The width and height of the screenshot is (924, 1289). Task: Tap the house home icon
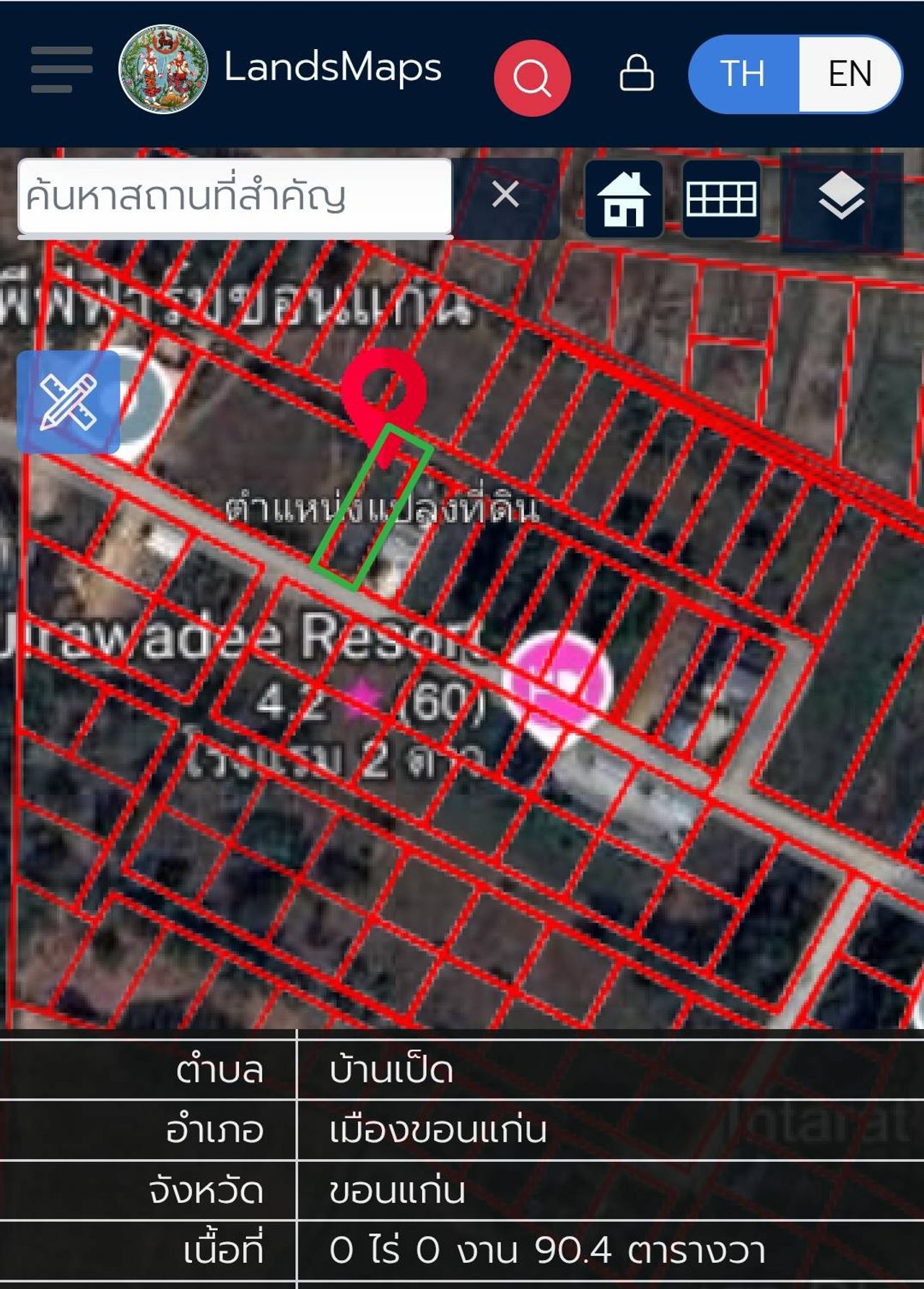coord(624,199)
